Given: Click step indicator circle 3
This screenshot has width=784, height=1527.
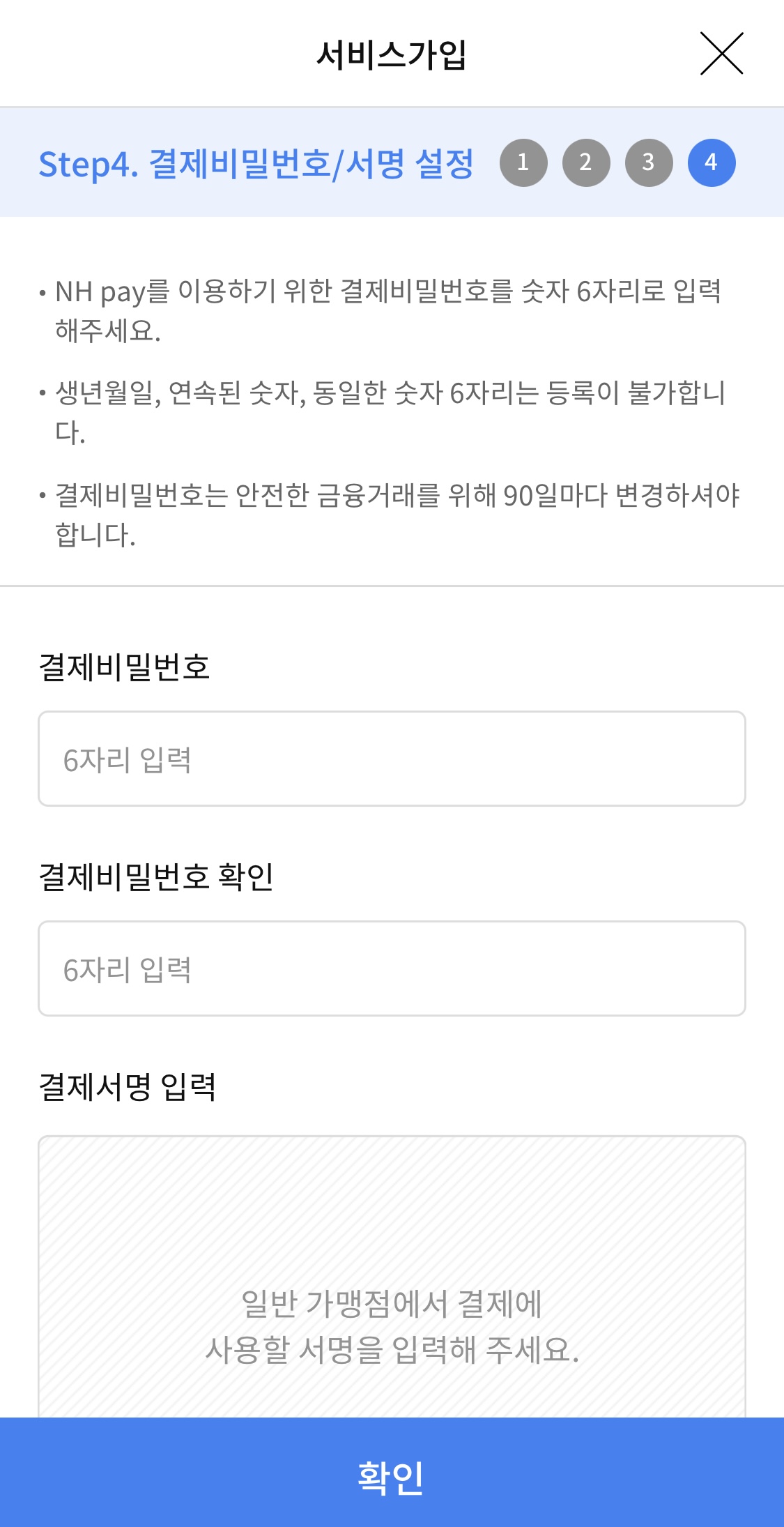Looking at the screenshot, I should point(648,163).
